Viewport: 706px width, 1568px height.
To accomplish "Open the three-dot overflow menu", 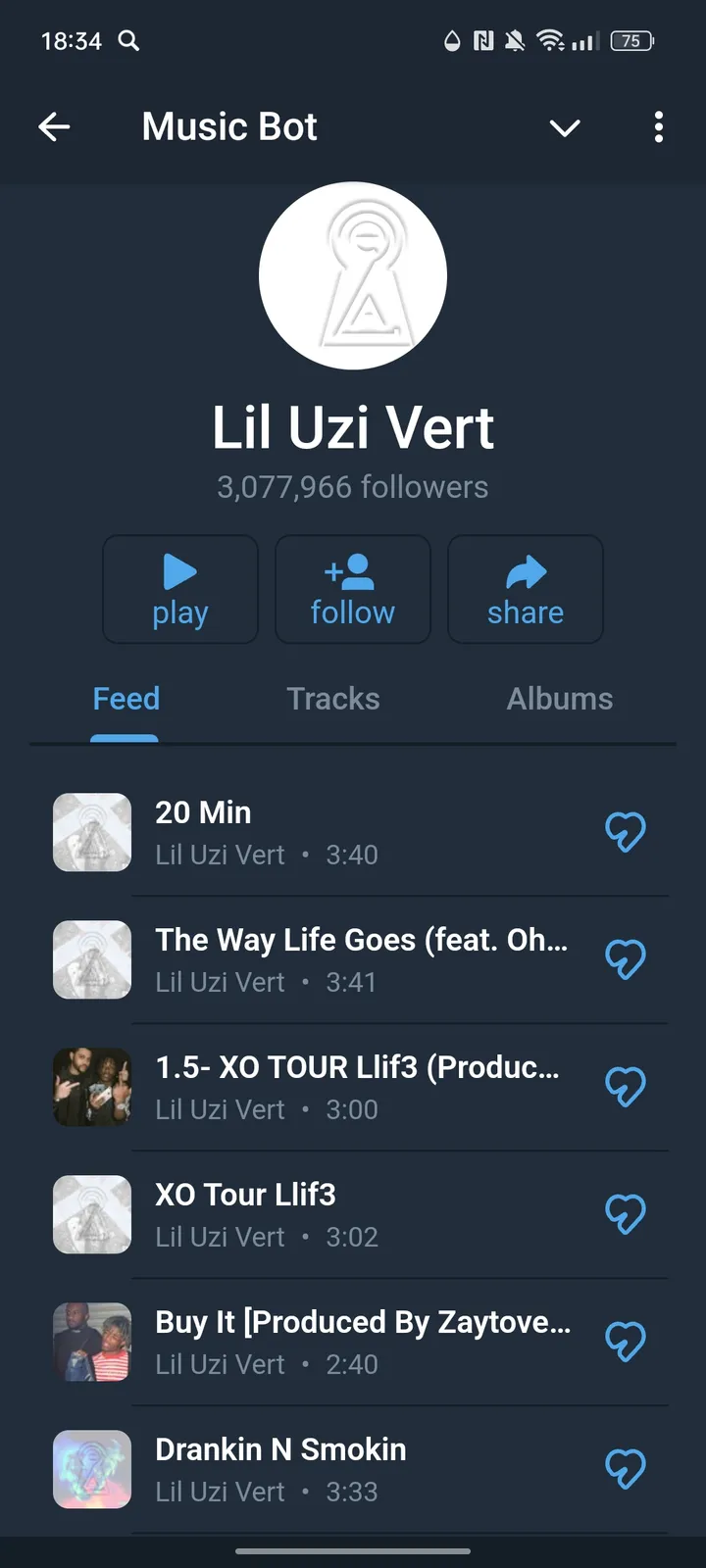I will click(x=658, y=127).
